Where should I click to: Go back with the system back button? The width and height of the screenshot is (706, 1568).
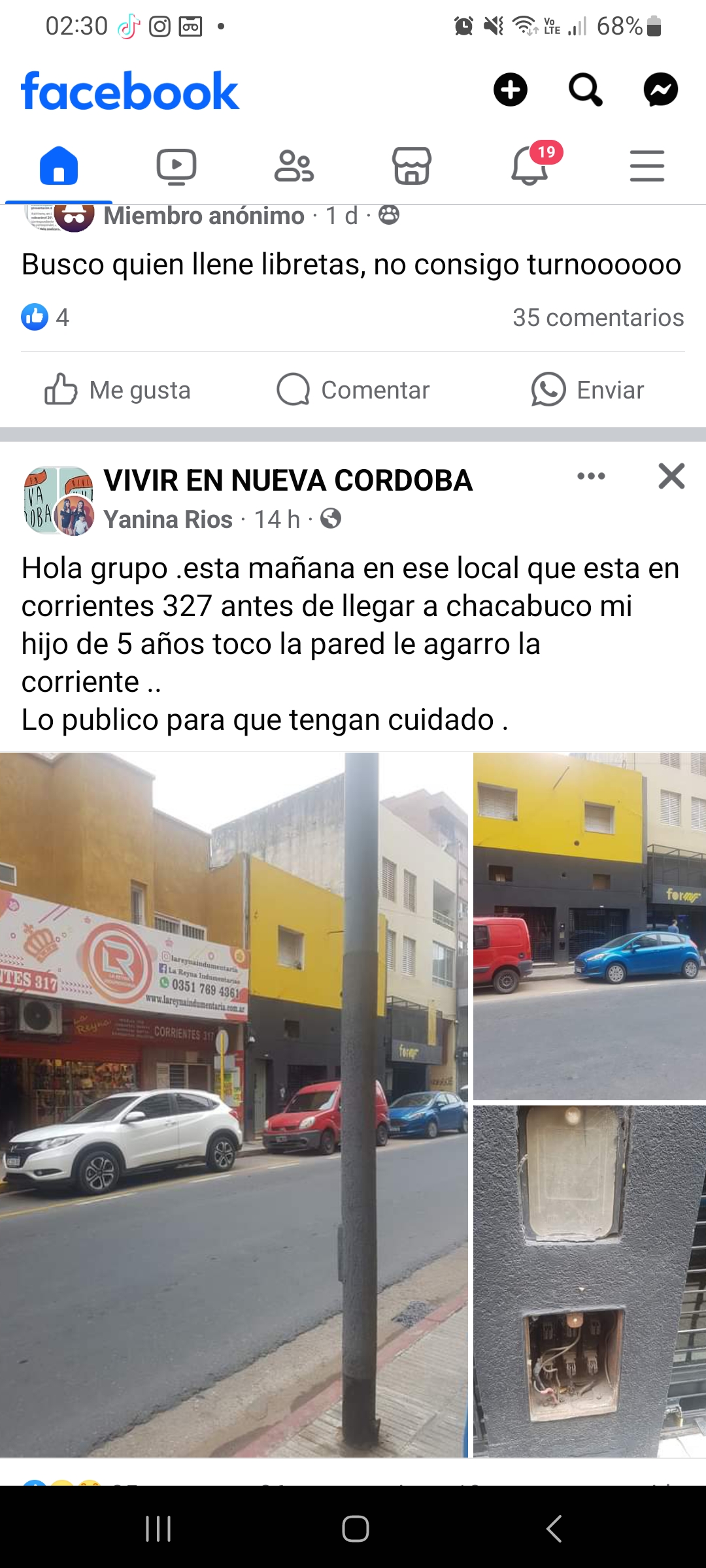click(x=554, y=1529)
